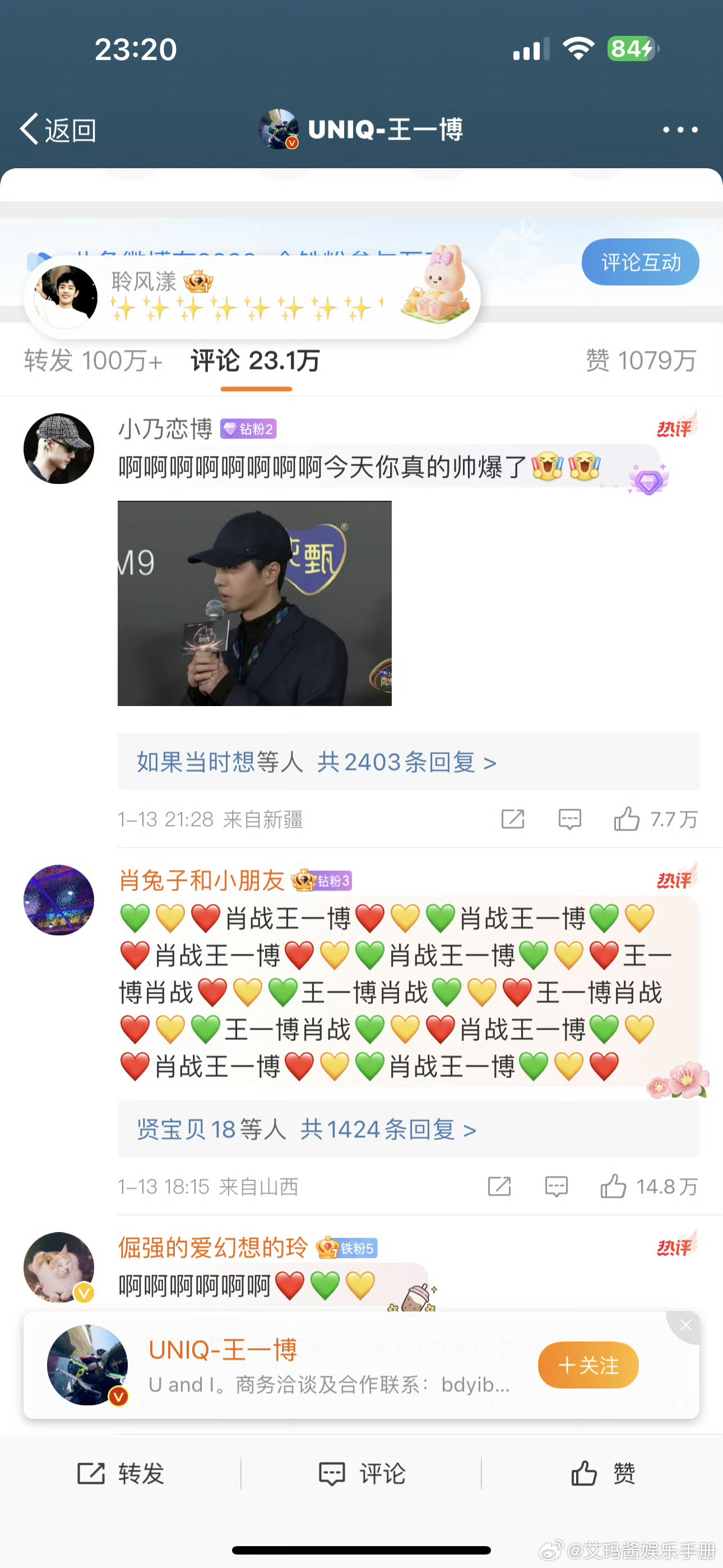Tap the share icon under 小乃恋博's comment
Viewport: 723px width, 1568px height.
(512, 819)
